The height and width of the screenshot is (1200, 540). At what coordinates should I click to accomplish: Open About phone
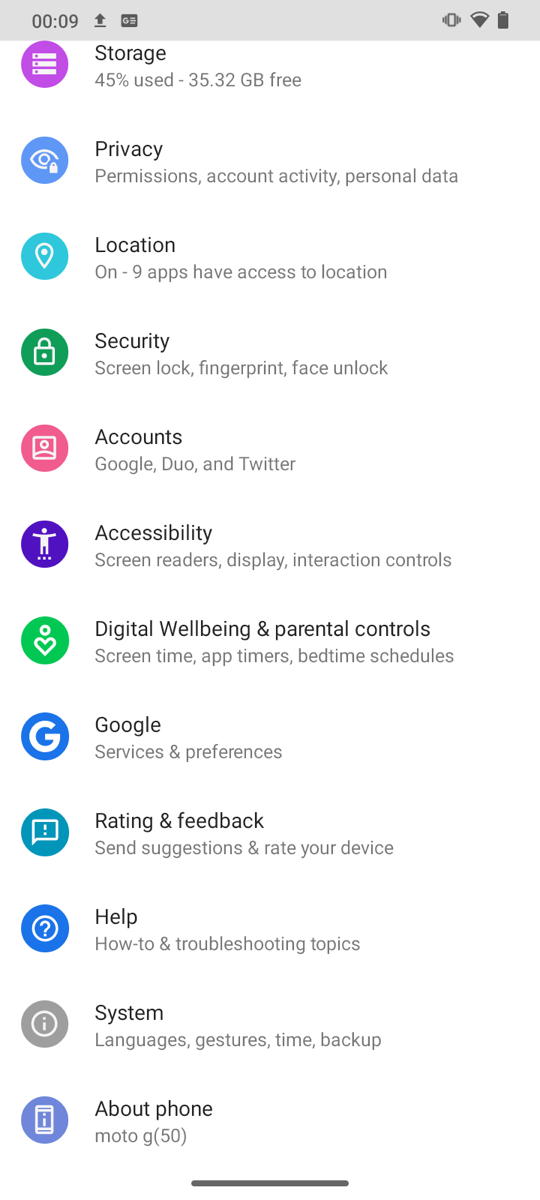coord(270,1121)
